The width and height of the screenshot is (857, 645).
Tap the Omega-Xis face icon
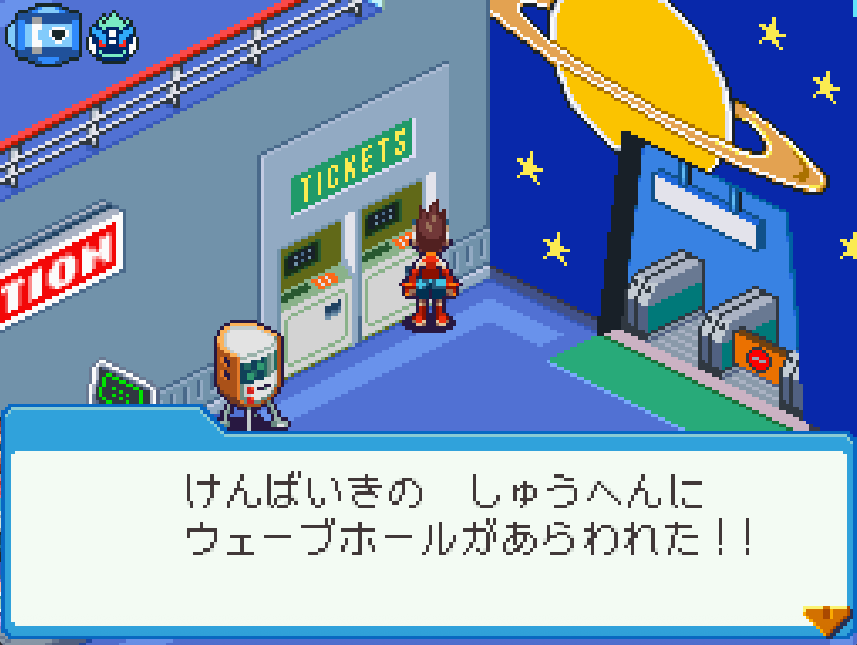pyautogui.click(x=112, y=36)
